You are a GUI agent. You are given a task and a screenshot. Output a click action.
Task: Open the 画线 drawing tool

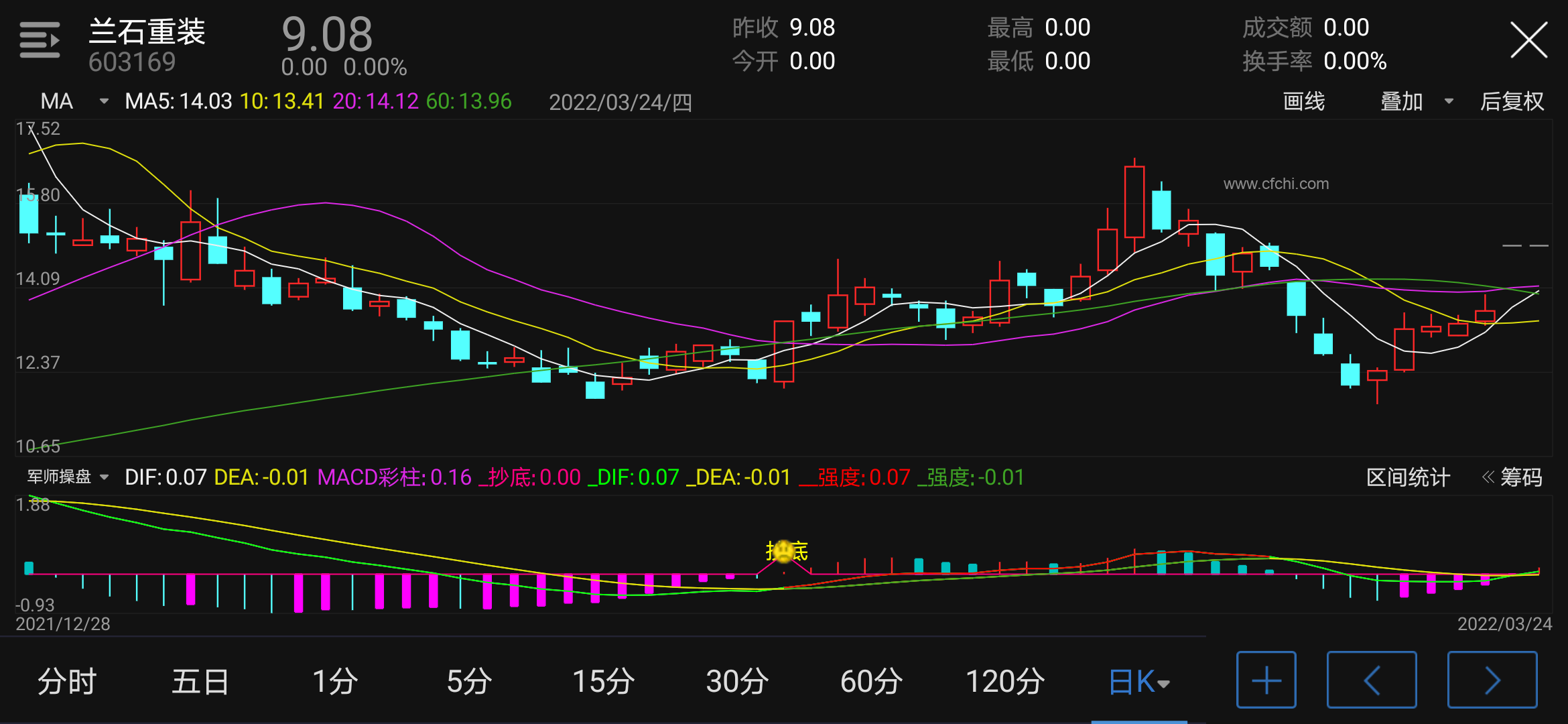[1303, 101]
